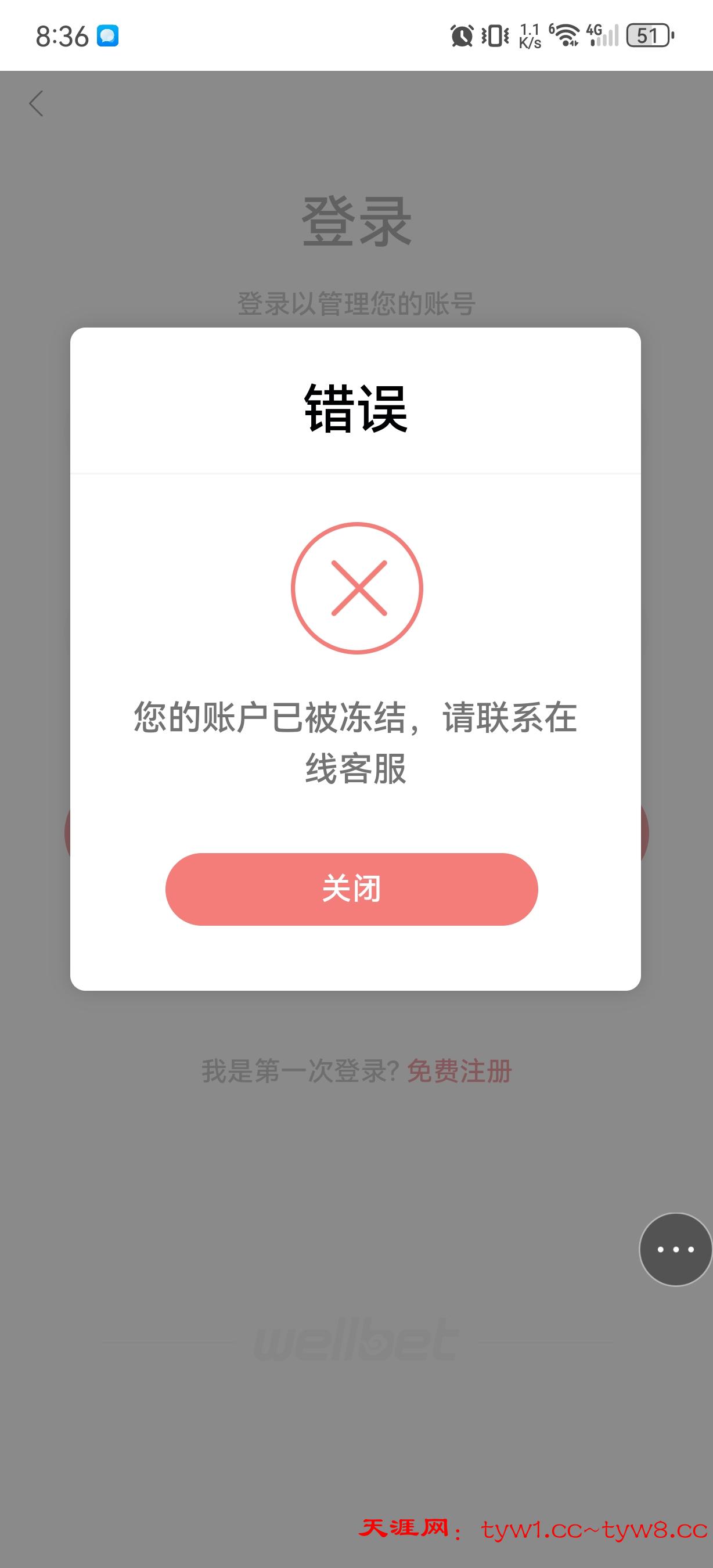Go back using the top-left arrow
Viewport: 713px width, 1568px height.
[x=37, y=103]
